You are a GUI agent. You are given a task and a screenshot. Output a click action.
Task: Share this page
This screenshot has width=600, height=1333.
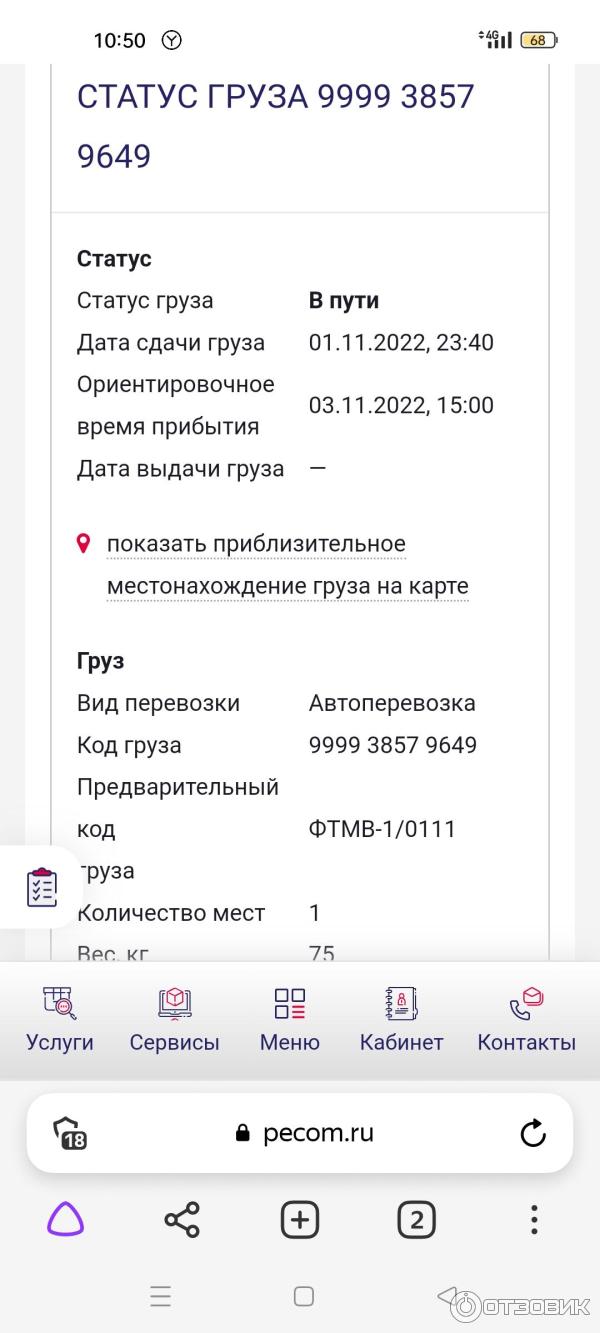click(182, 1220)
